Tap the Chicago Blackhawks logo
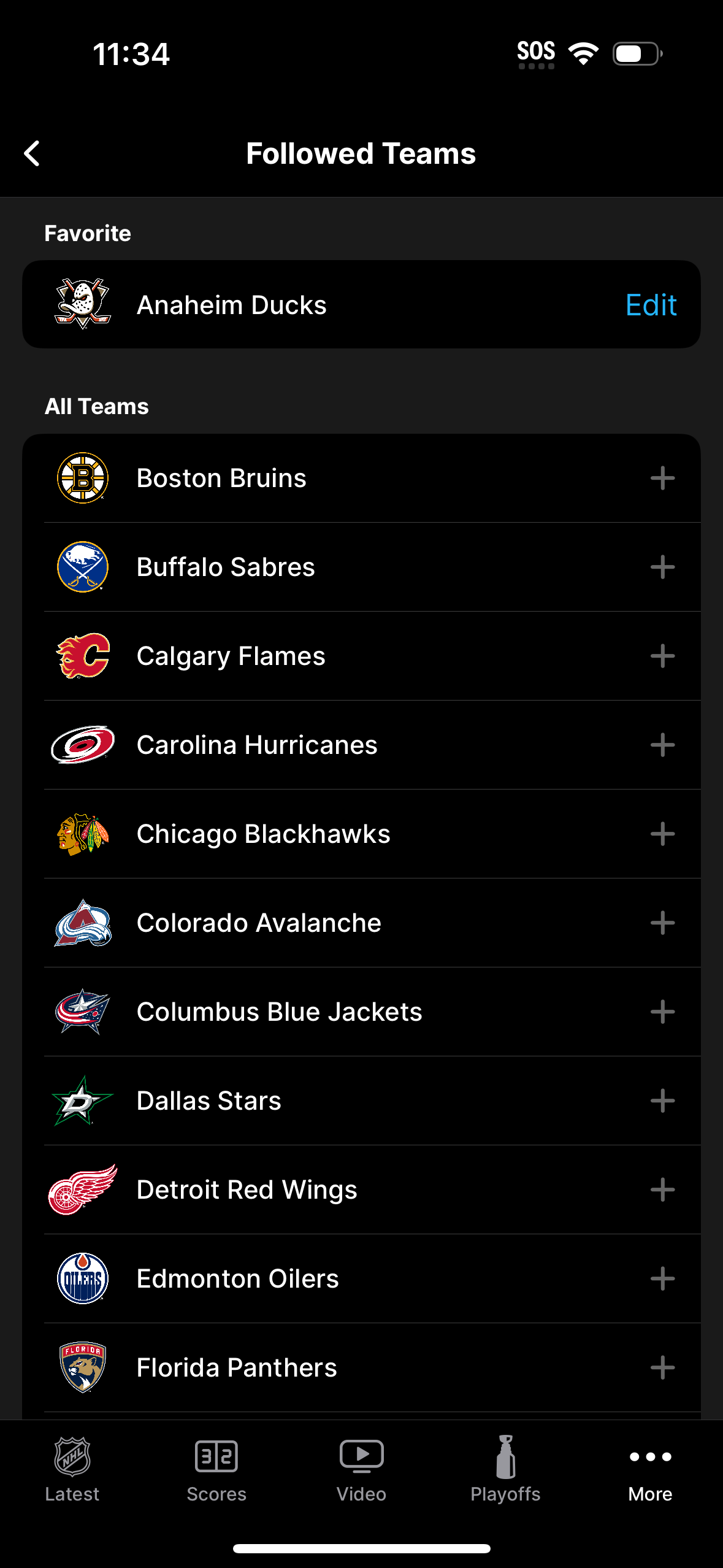 (x=82, y=833)
